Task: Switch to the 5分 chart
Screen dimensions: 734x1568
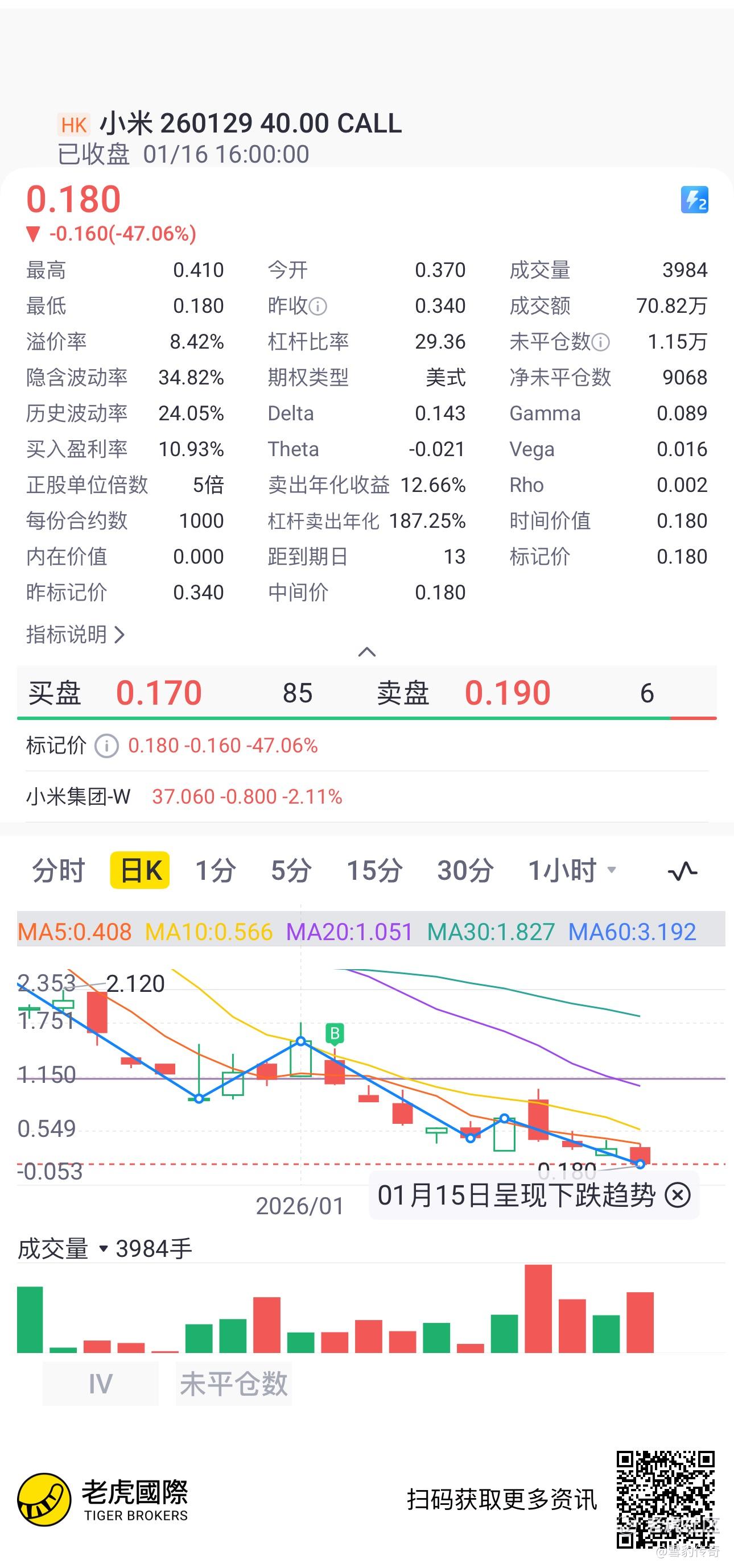Action: [291, 870]
